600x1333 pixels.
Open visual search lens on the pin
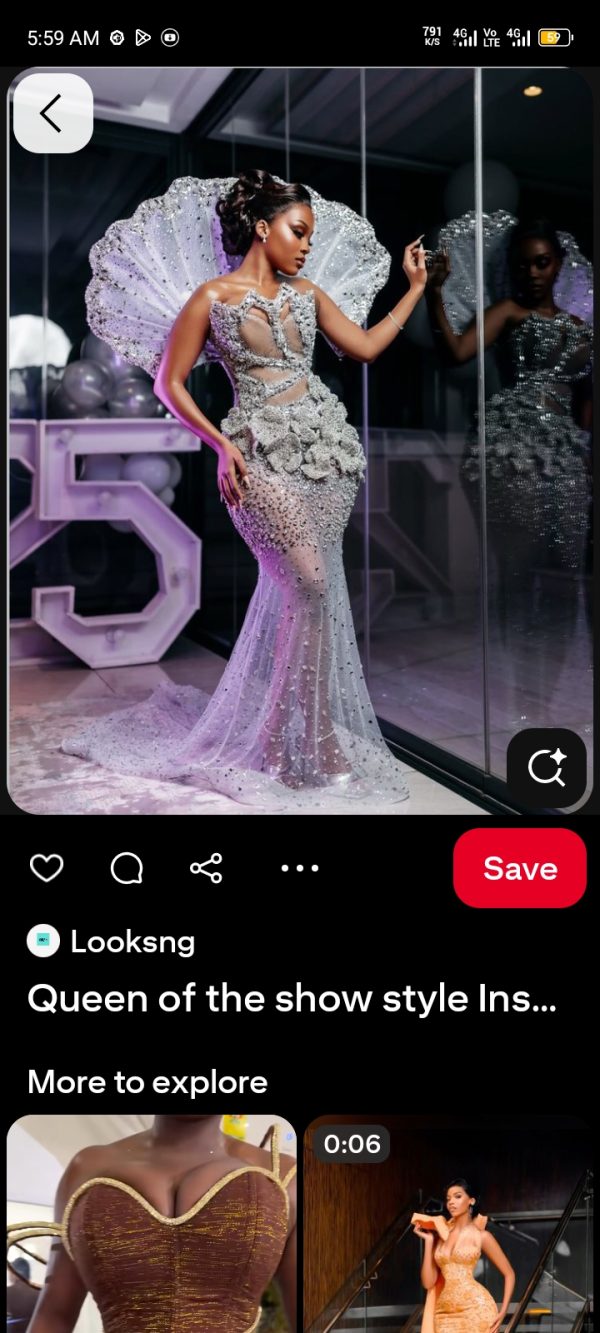[546, 768]
